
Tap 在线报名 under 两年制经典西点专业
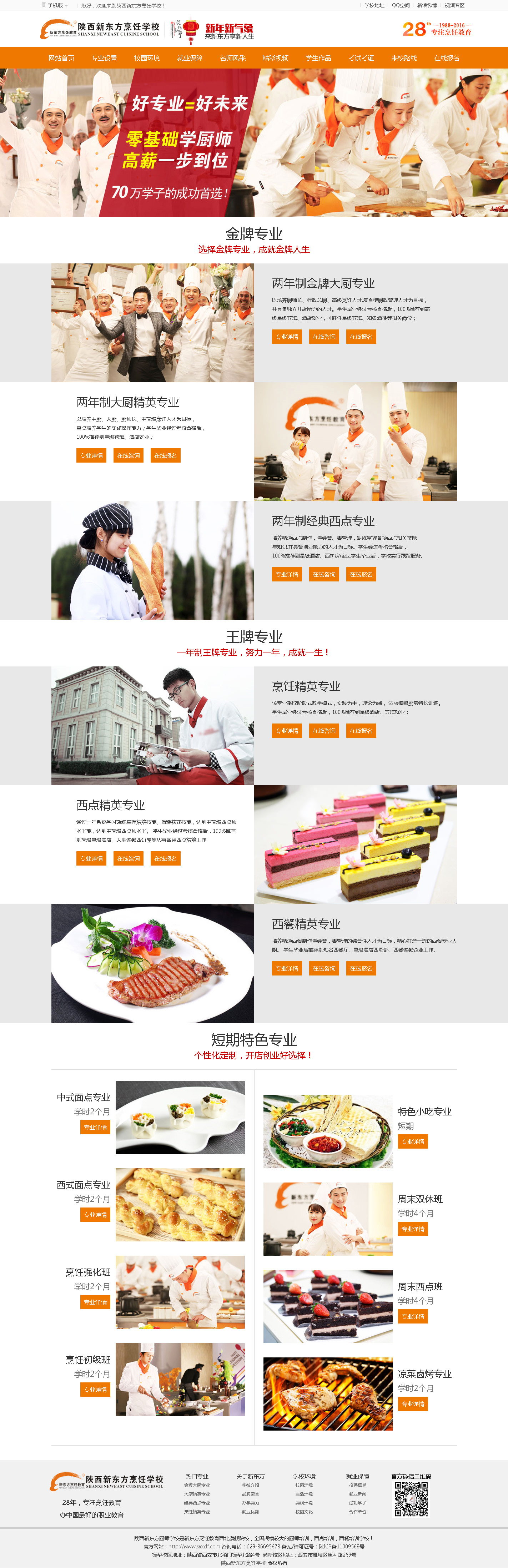[361, 575]
